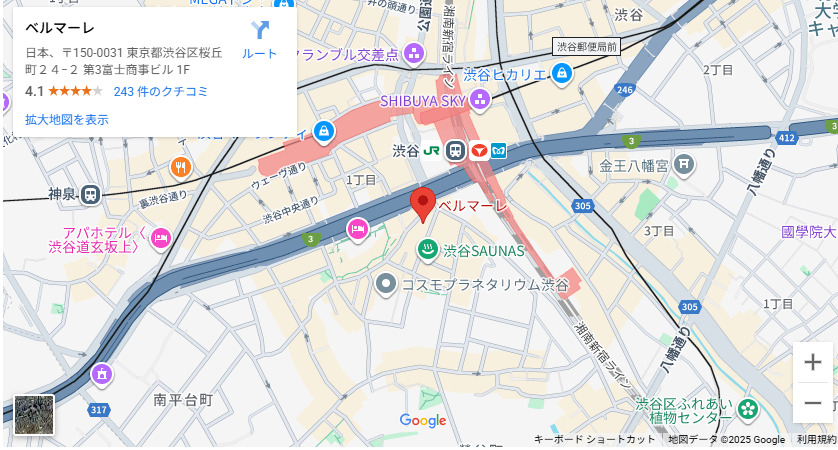
Task: Open the 利用規約 terms link
Action: [x=816, y=440]
